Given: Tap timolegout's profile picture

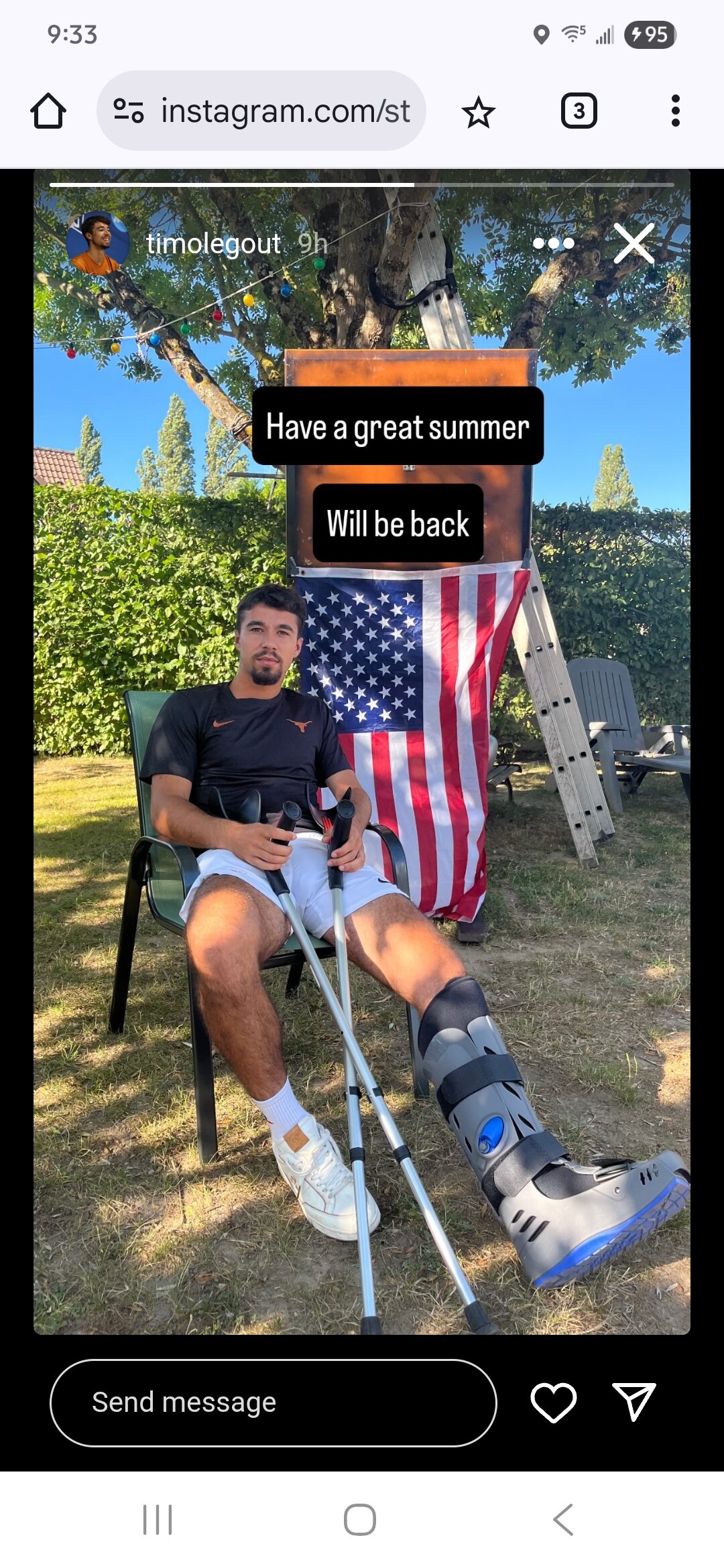Looking at the screenshot, I should point(98,243).
